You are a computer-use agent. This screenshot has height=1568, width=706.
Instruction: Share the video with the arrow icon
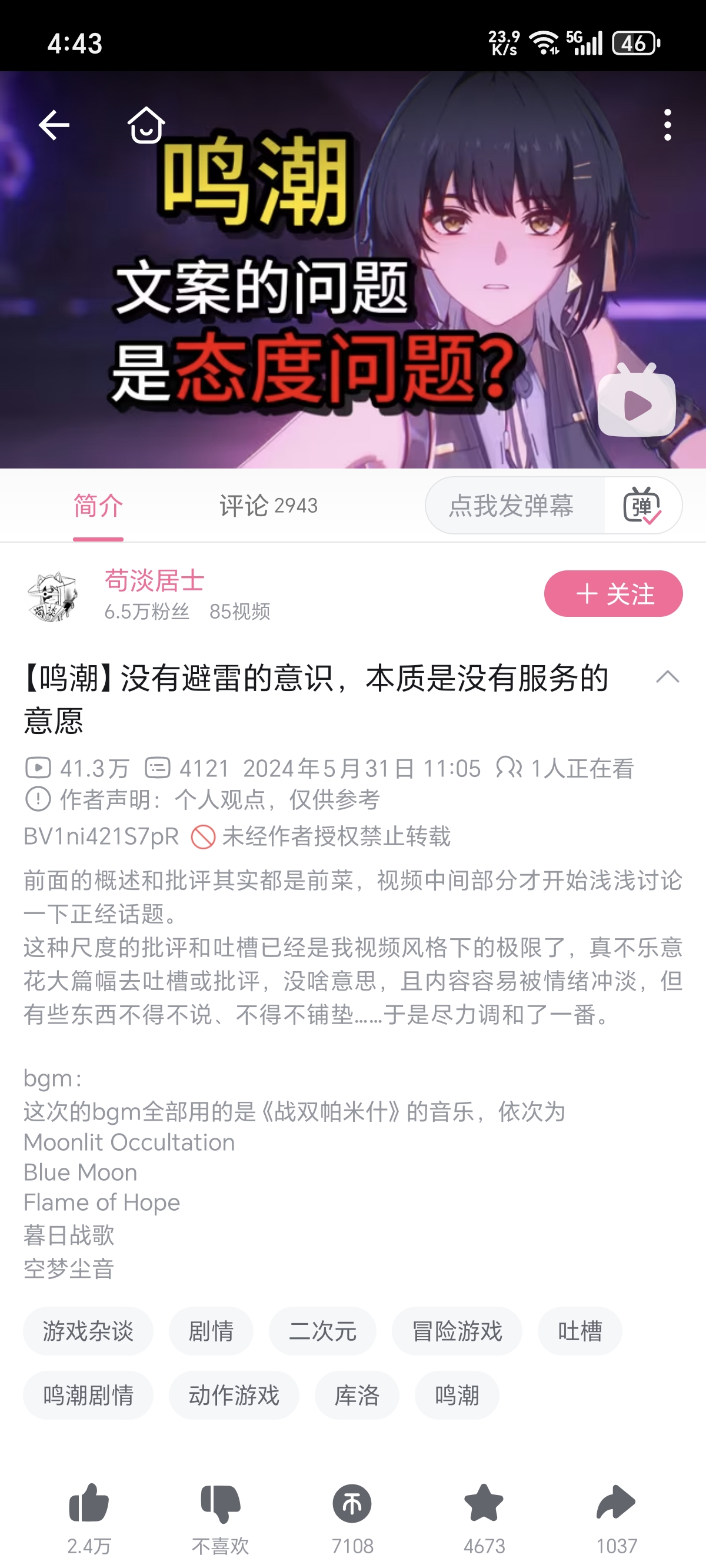point(616,1503)
